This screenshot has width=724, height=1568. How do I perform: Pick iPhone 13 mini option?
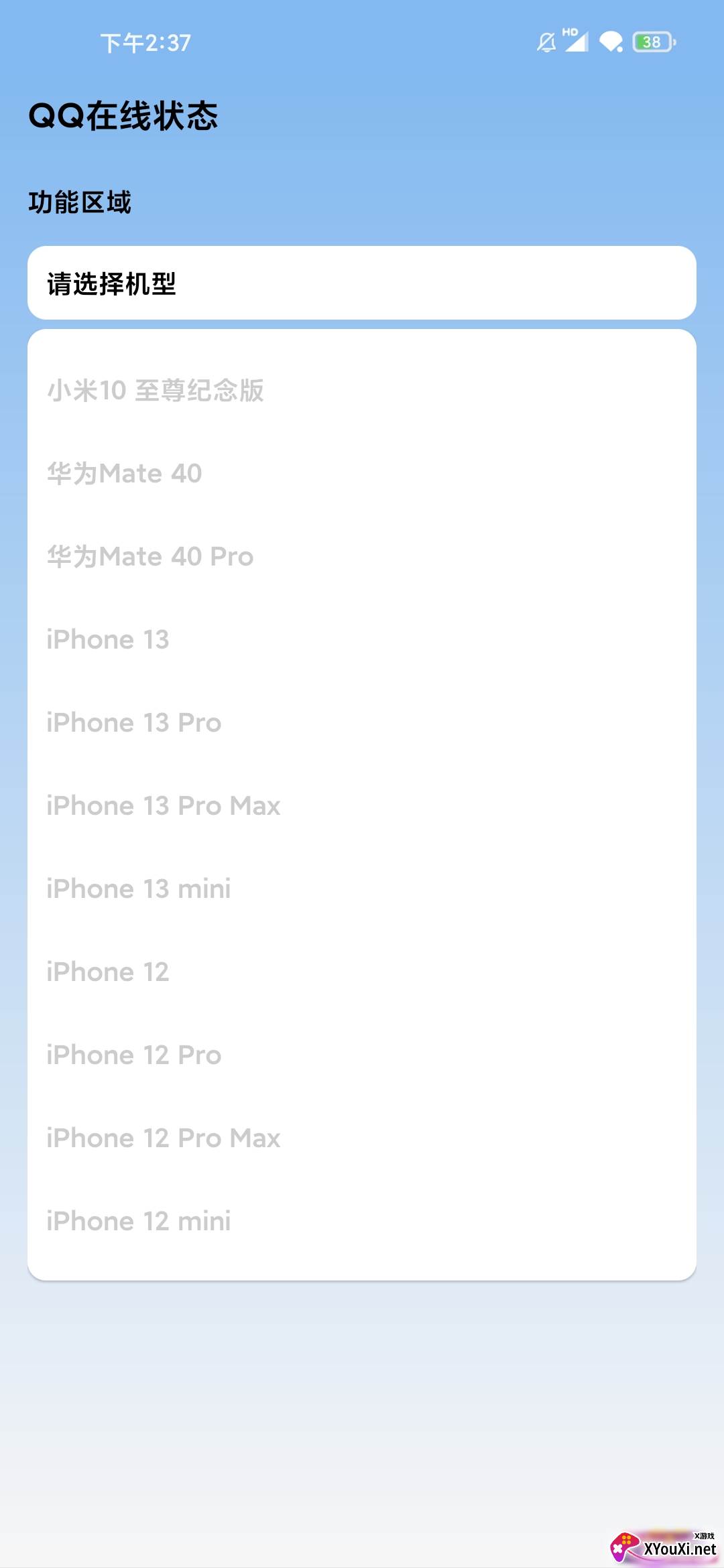[x=362, y=889]
